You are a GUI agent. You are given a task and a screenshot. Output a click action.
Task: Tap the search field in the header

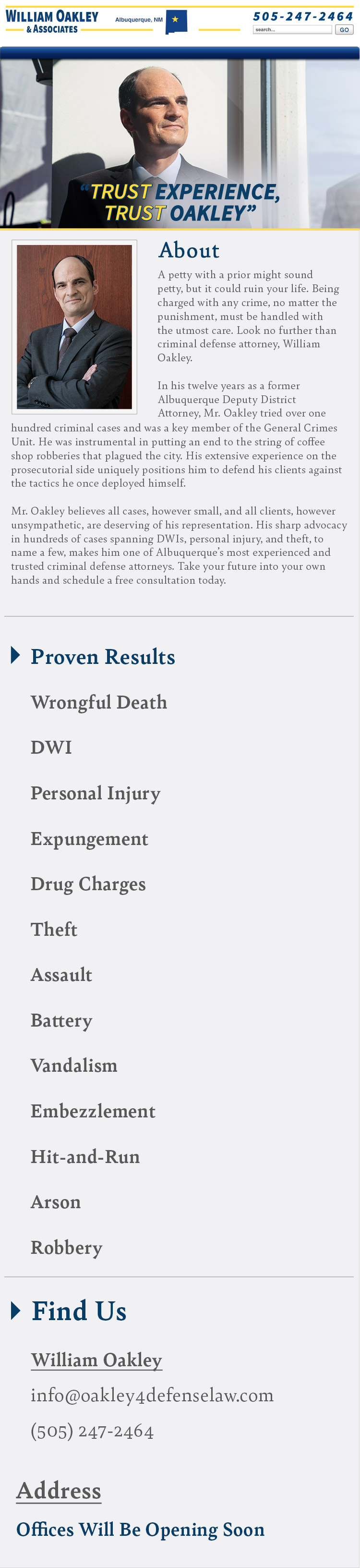[x=292, y=30]
